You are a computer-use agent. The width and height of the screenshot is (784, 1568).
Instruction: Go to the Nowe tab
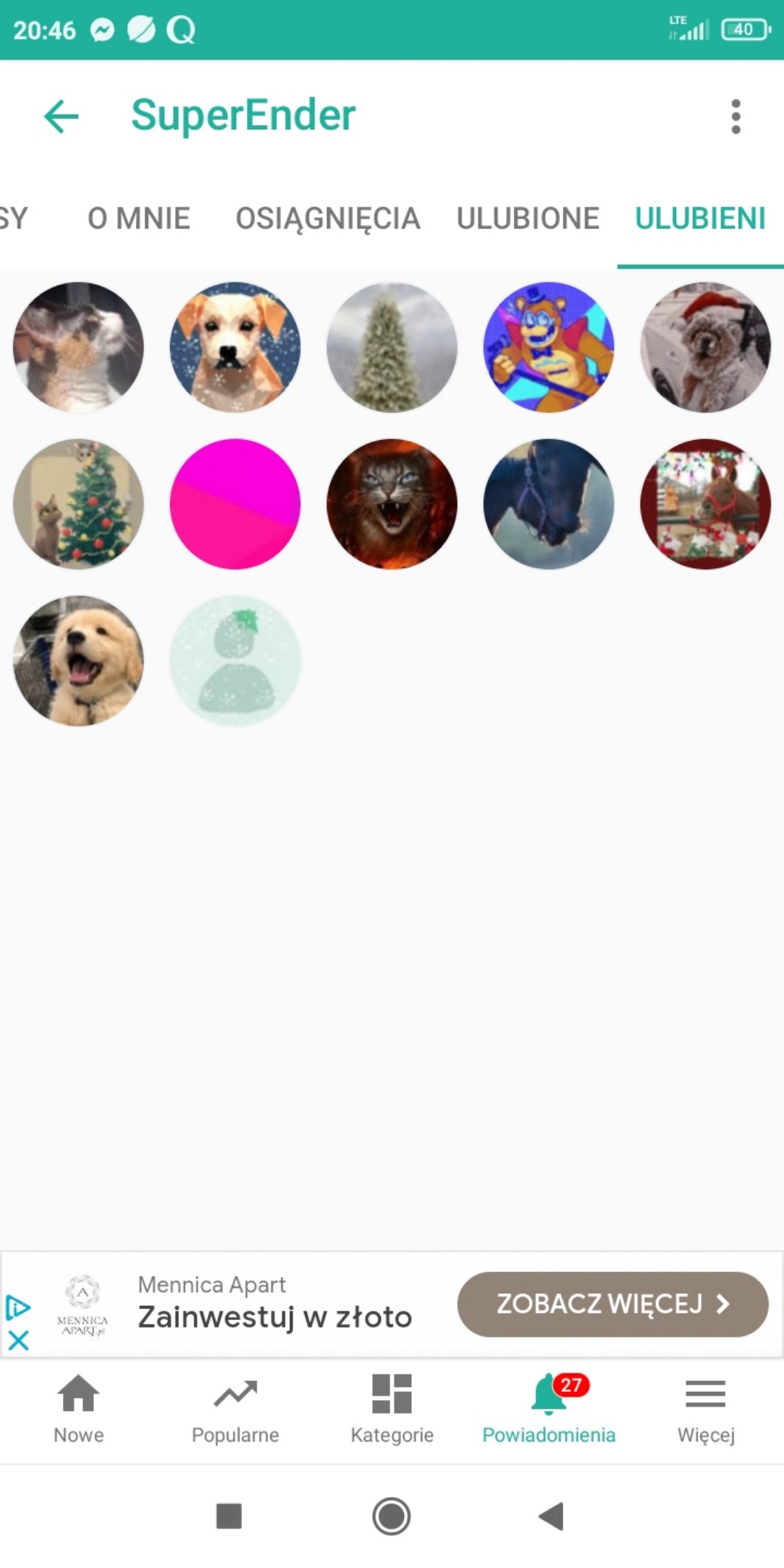click(x=78, y=1409)
